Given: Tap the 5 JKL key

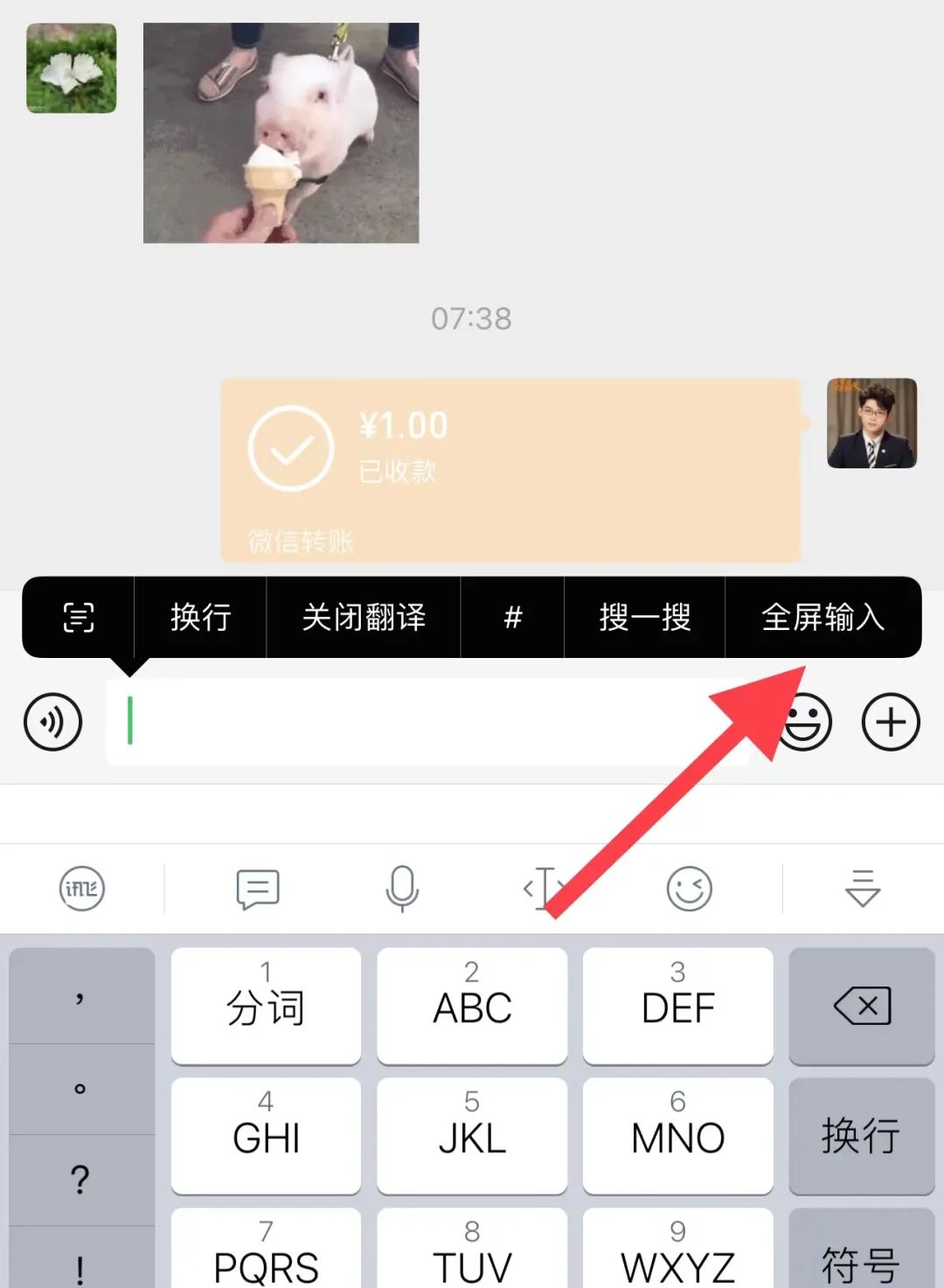Looking at the screenshot, I should click(472, 1136).
